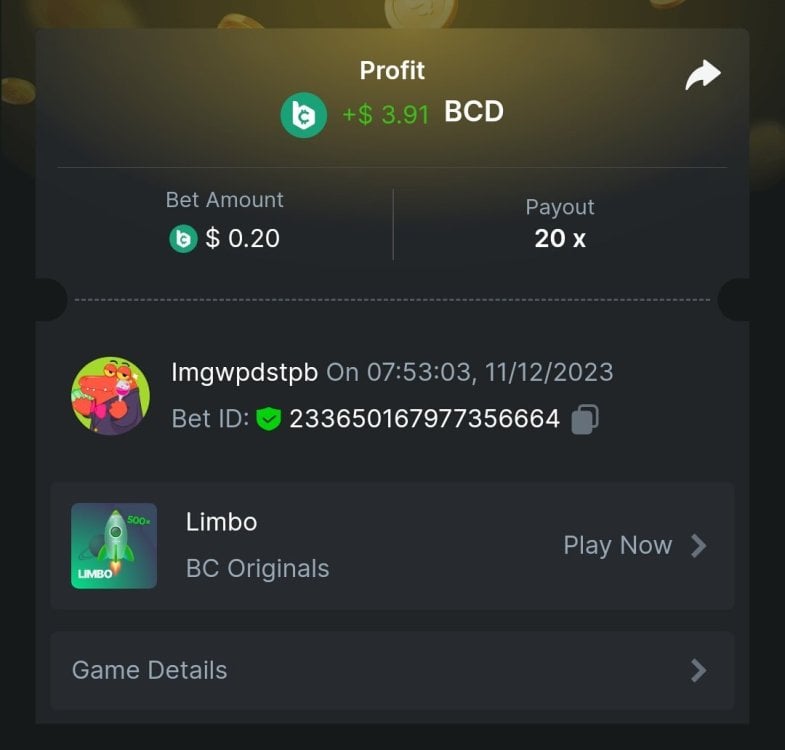Open lmgwpdstpb's profile avatar
Image resolution: width=785 pixels, height=750 pixels.
[110, 395]
